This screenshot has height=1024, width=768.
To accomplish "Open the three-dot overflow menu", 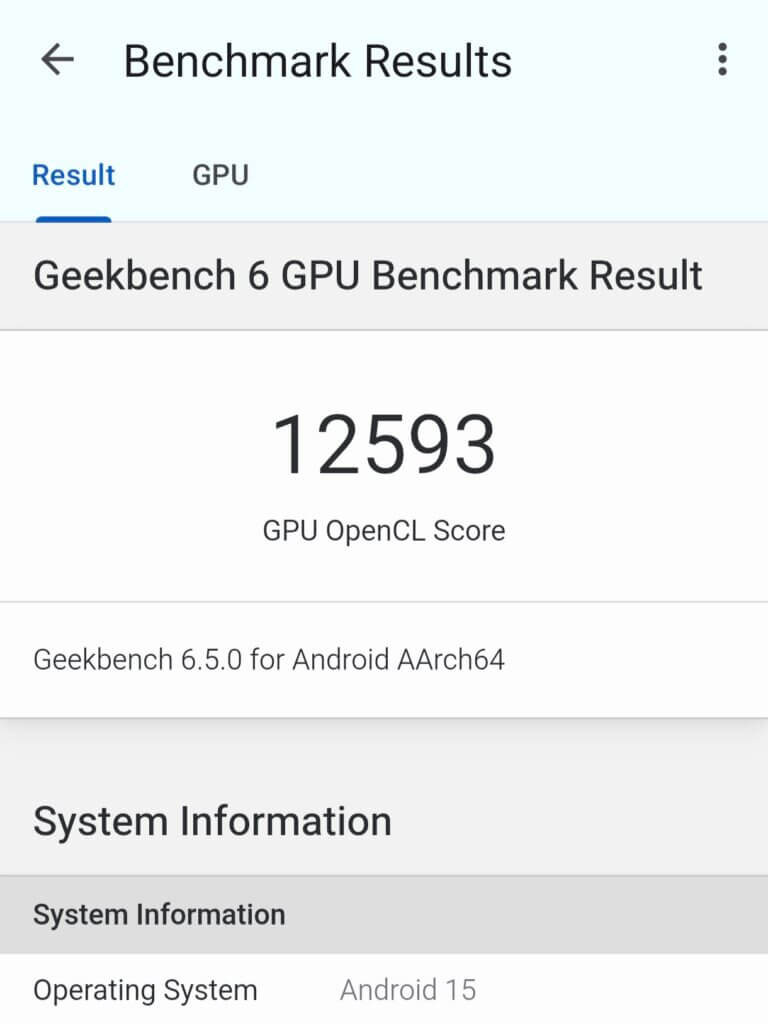I will pyautogui.click(x=722, y=61).
